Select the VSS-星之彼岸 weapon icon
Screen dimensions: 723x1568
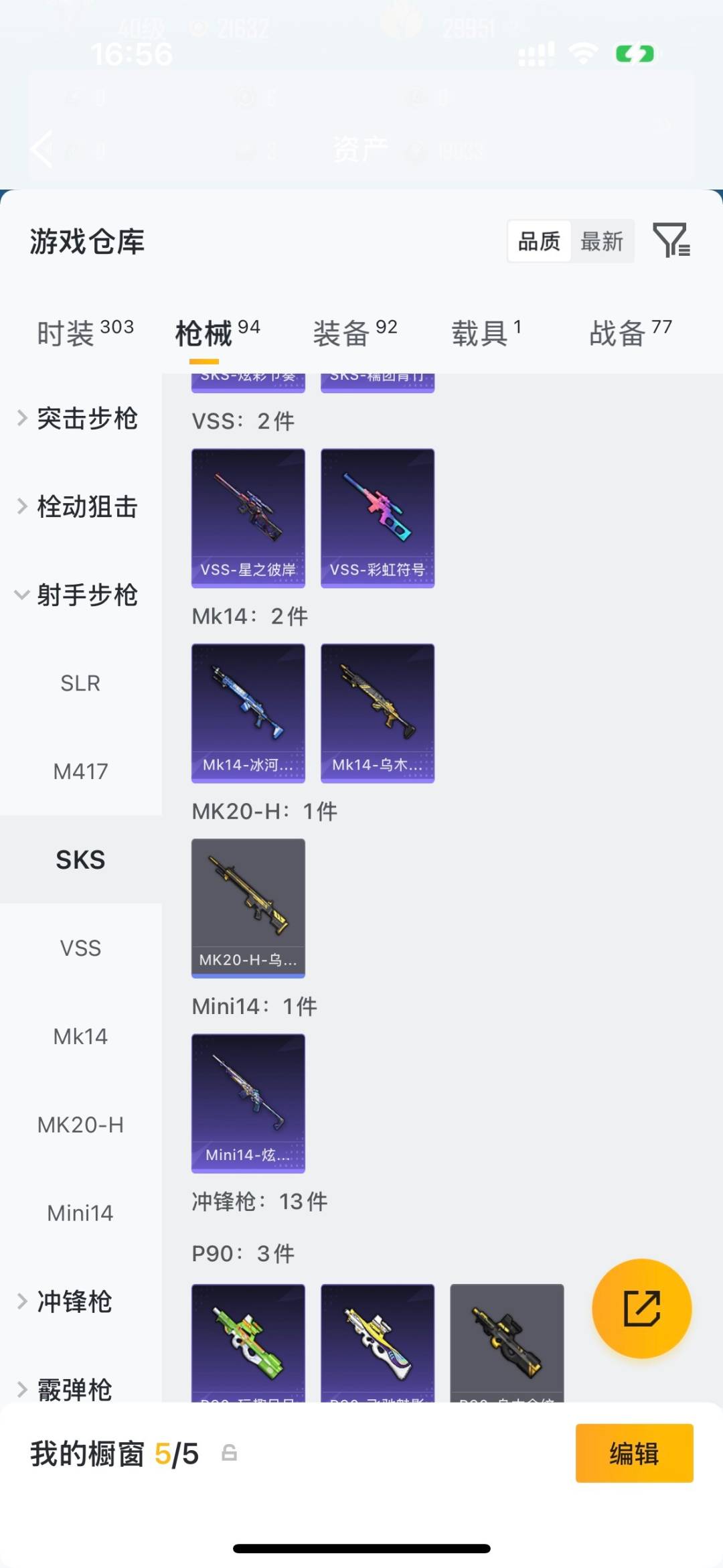(248, 516)
